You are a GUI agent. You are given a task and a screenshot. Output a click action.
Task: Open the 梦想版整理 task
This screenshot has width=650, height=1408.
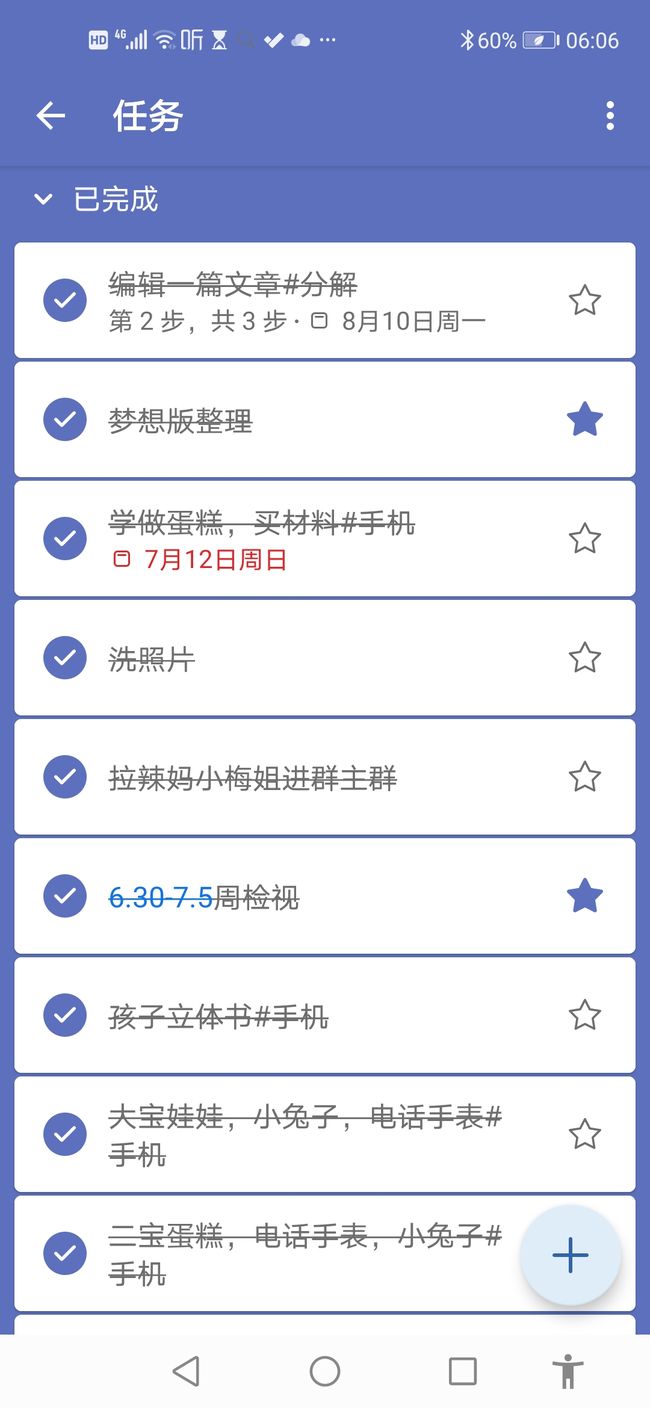[325, 419]
